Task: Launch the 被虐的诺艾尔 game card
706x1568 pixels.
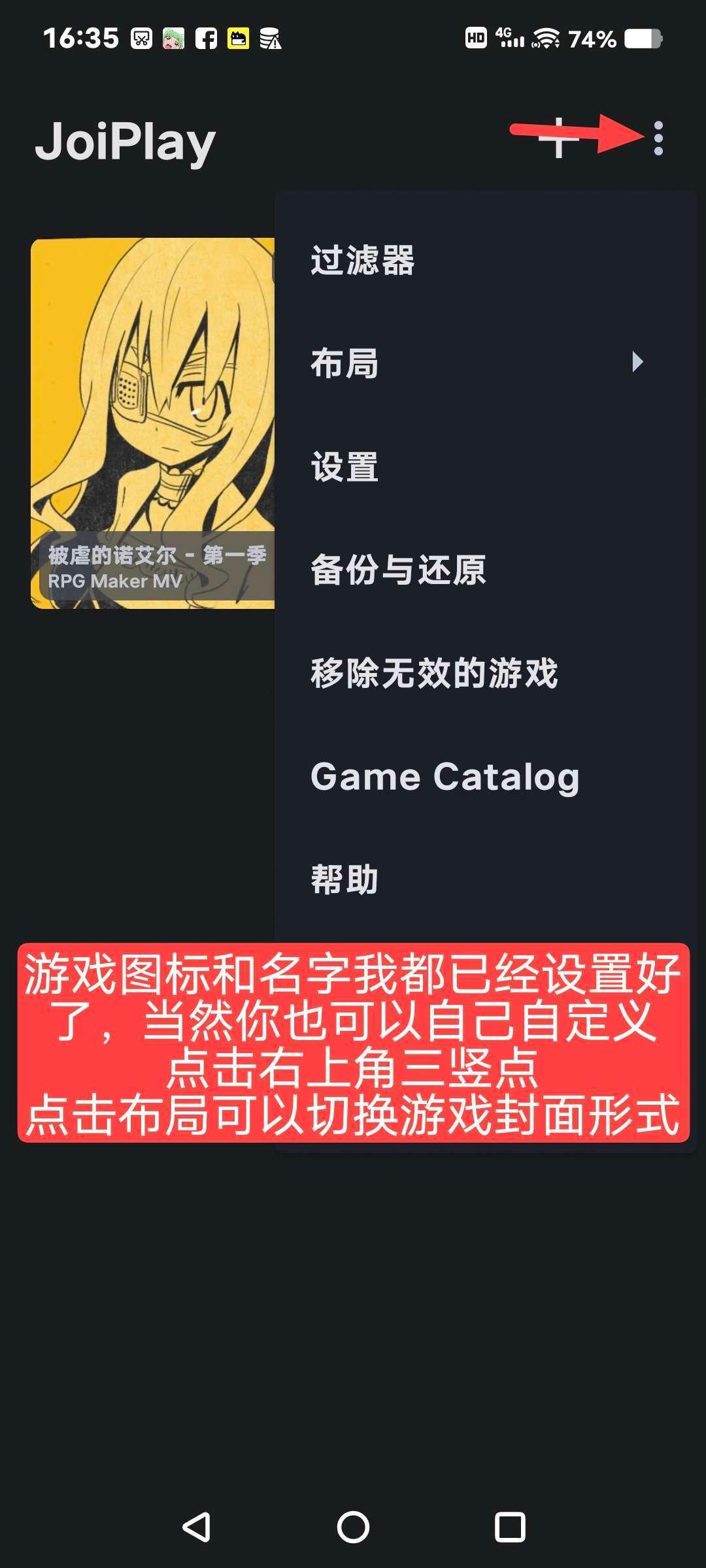Action: click(152, 423)
